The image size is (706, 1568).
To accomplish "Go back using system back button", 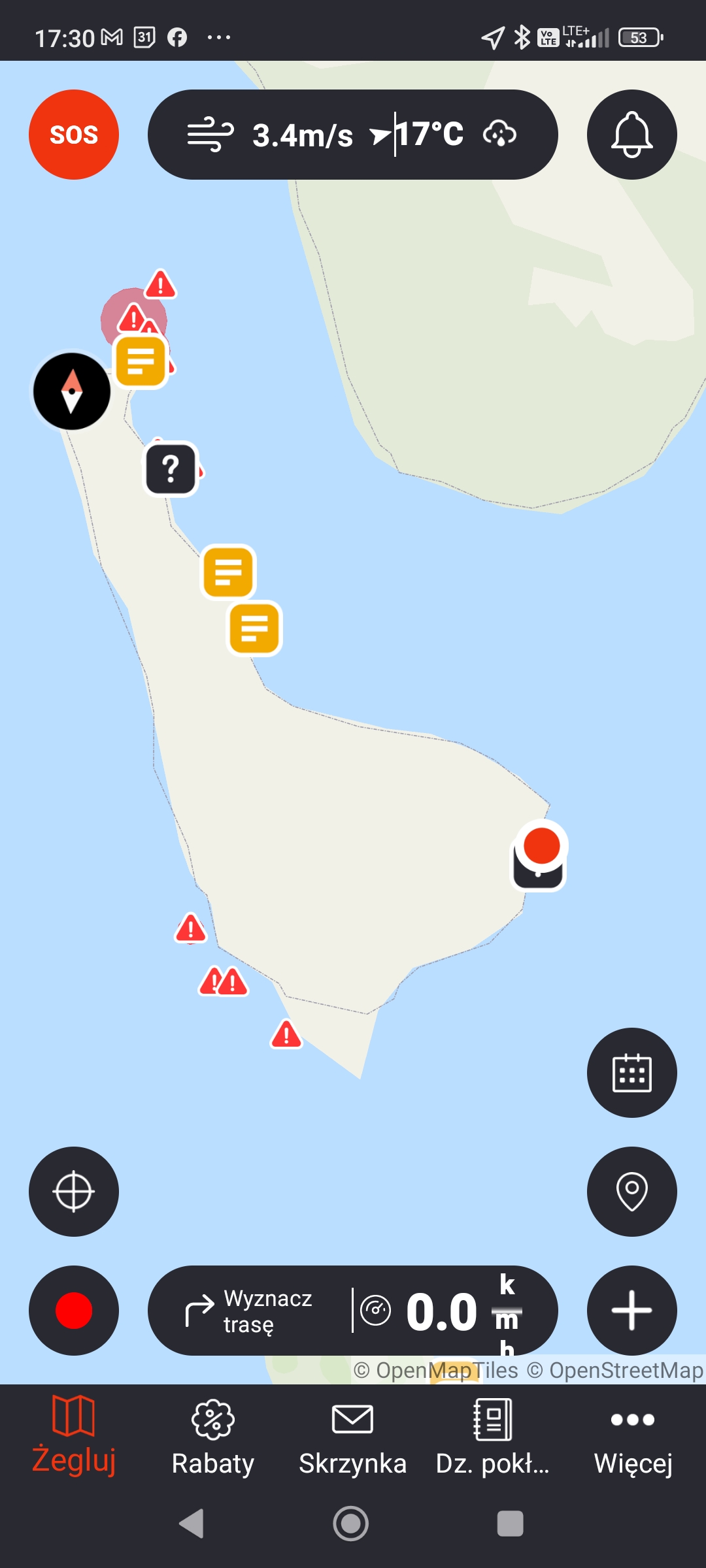I will [192, 1524].
